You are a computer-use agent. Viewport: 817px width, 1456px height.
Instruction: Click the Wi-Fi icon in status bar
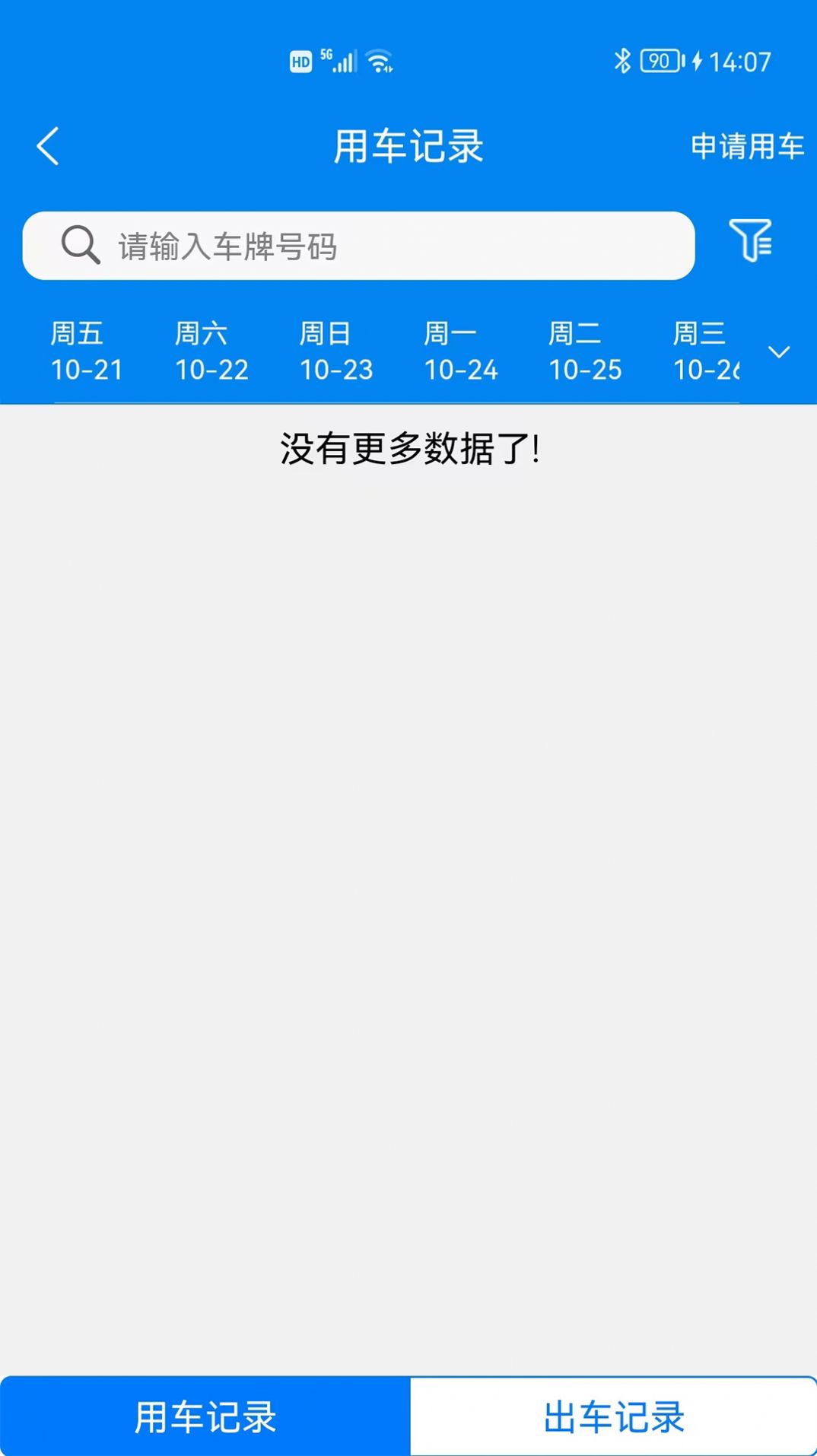pos(380,61)
